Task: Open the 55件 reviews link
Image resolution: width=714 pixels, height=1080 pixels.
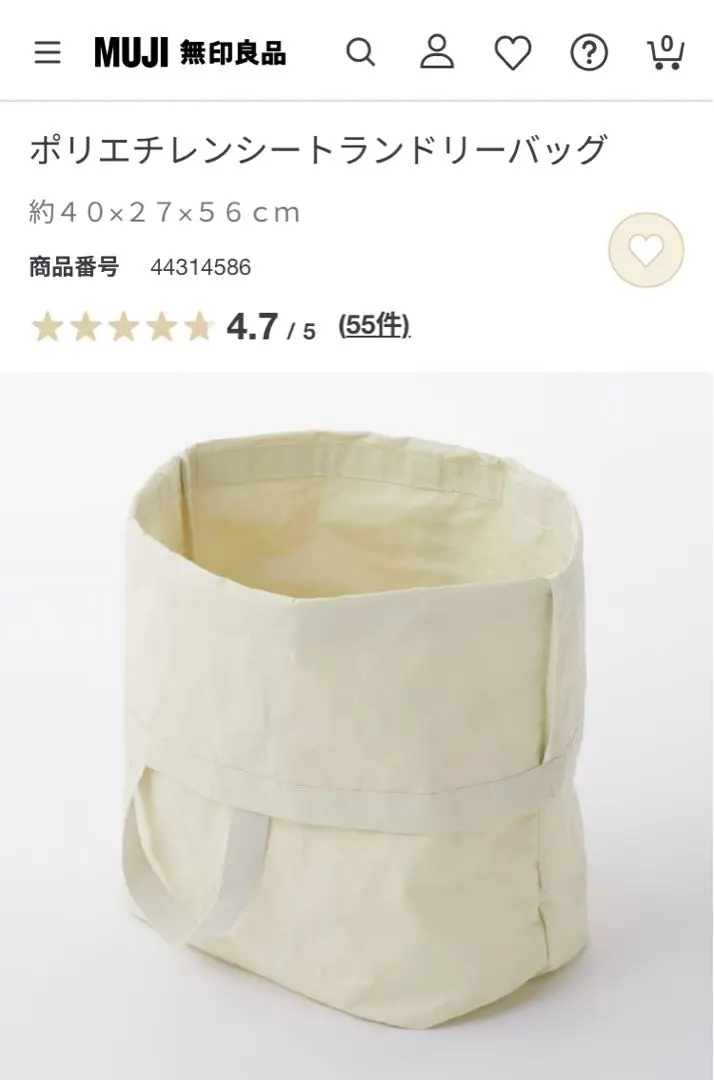Action: pos(374,325)
